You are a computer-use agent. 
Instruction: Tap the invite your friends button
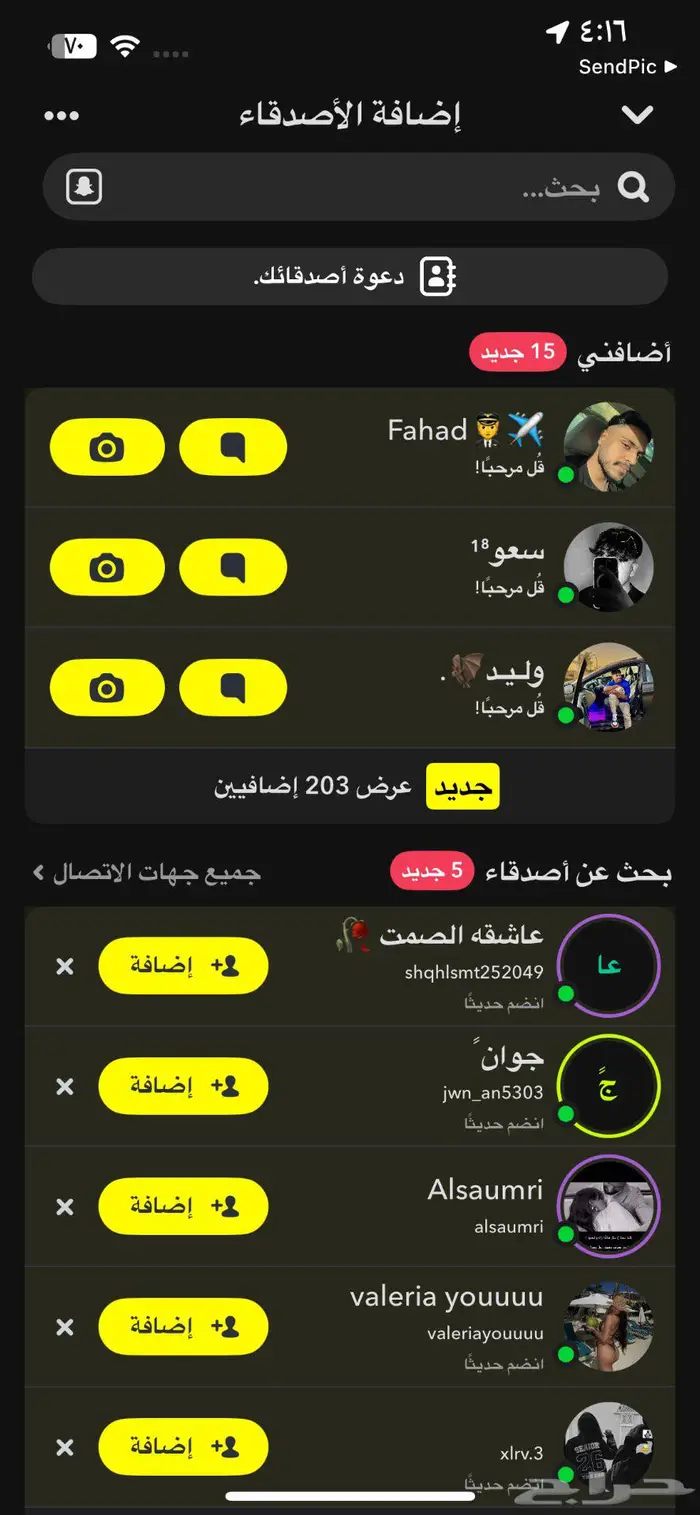pos(350,276)
